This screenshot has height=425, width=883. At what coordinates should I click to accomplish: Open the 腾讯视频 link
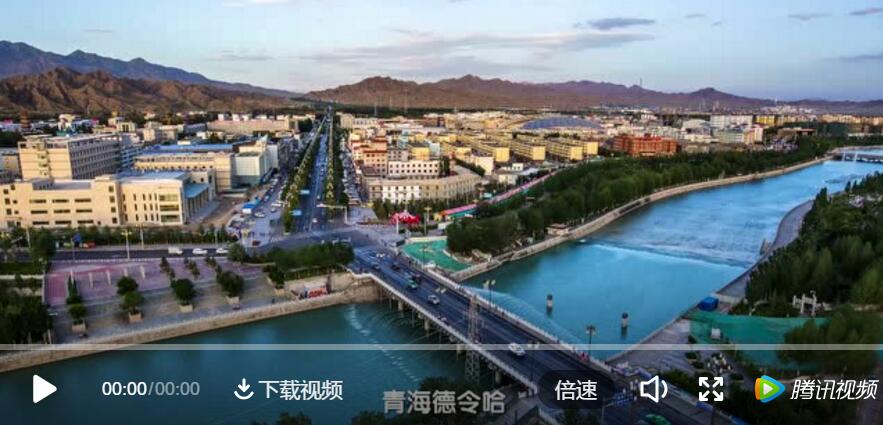(815, 389)
